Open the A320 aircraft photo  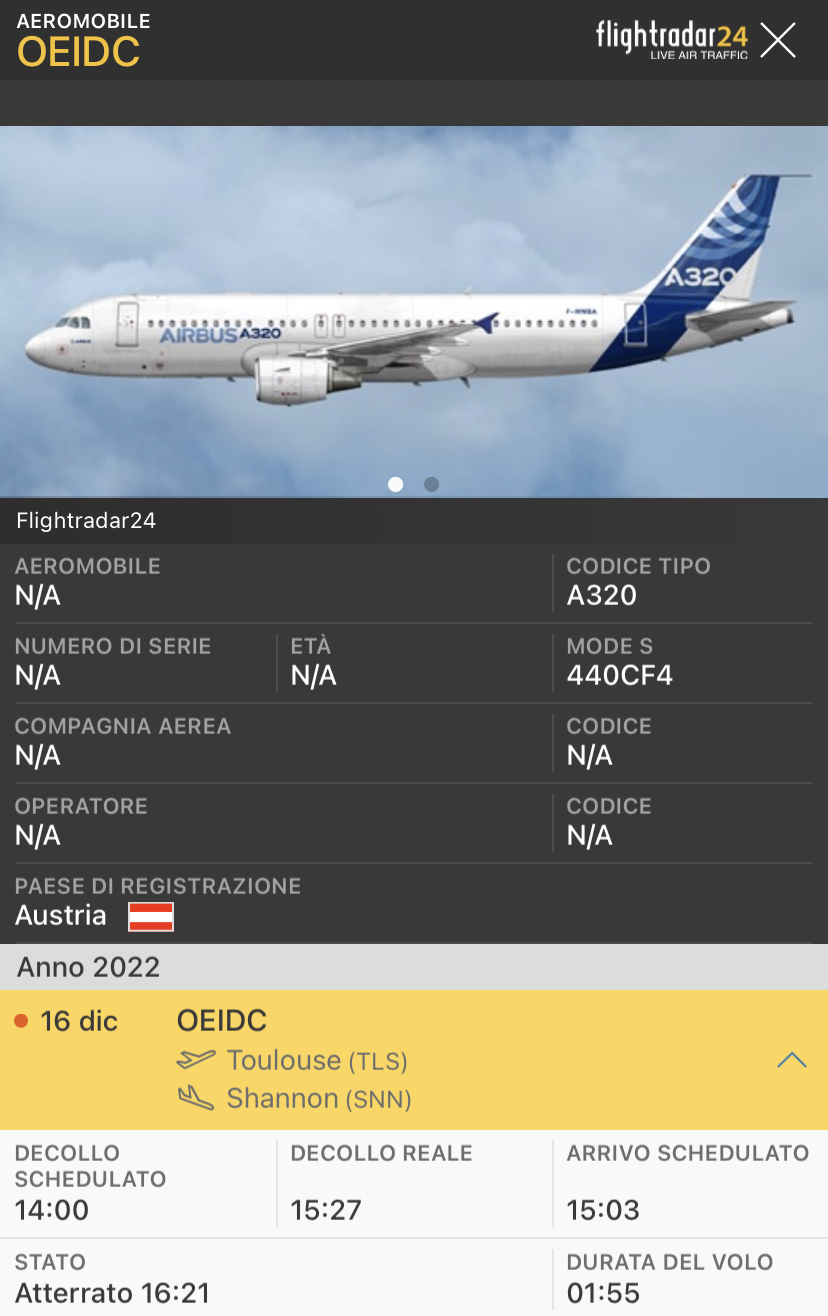pos(414,310)
